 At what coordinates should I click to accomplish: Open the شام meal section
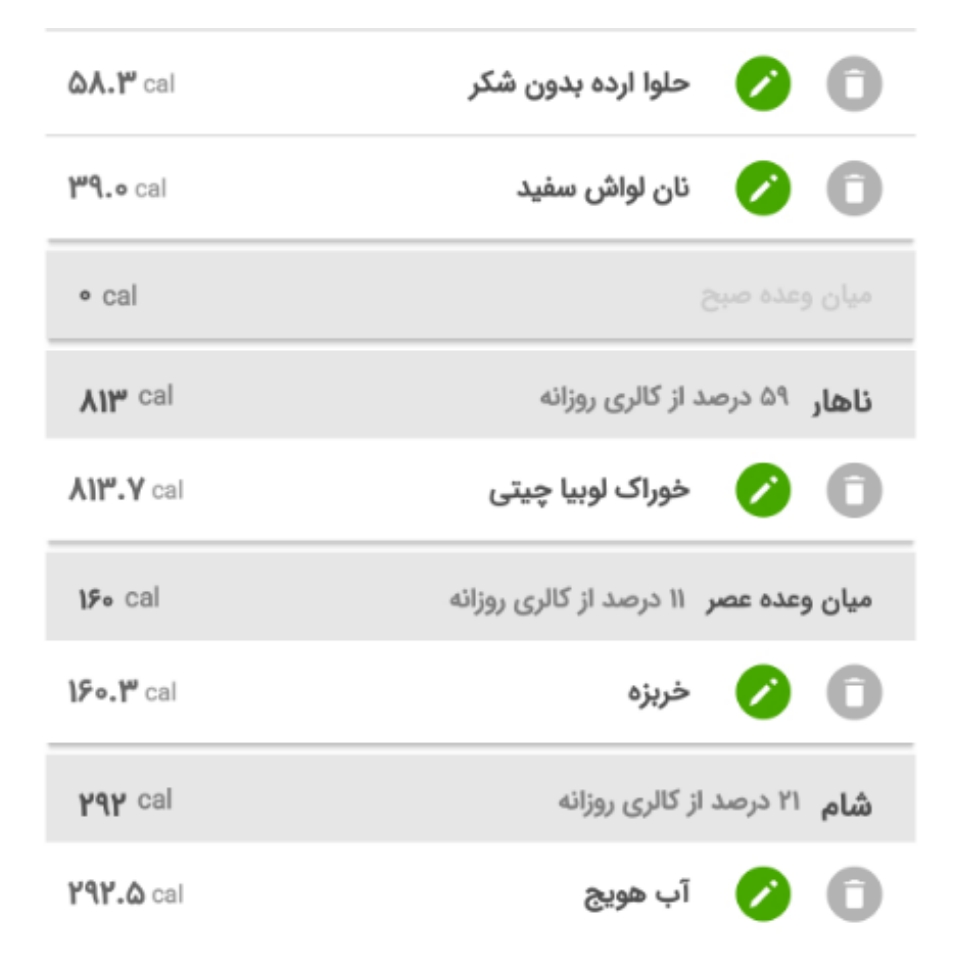click(x=480, y=802)
